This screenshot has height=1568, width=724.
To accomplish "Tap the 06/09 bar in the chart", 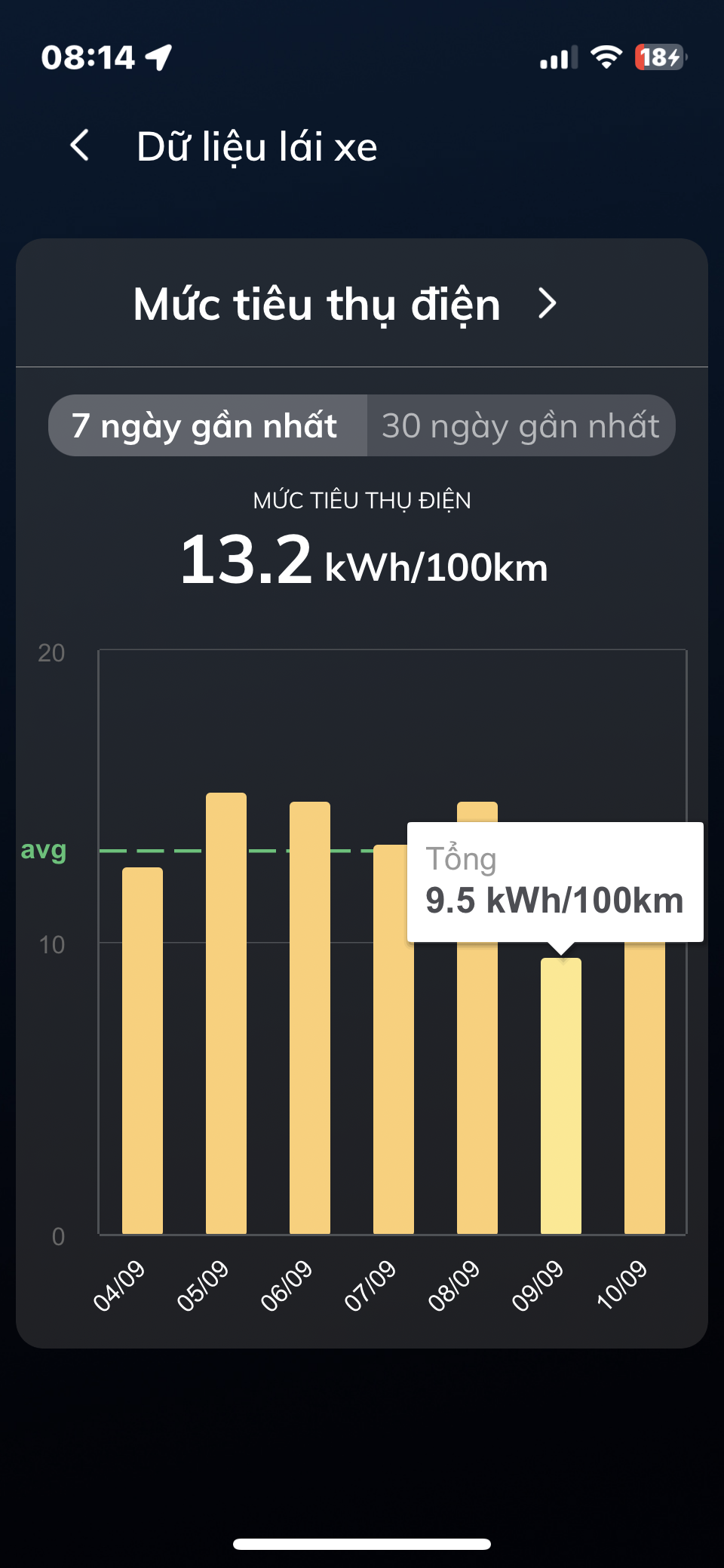I will tap(310, 1017).
